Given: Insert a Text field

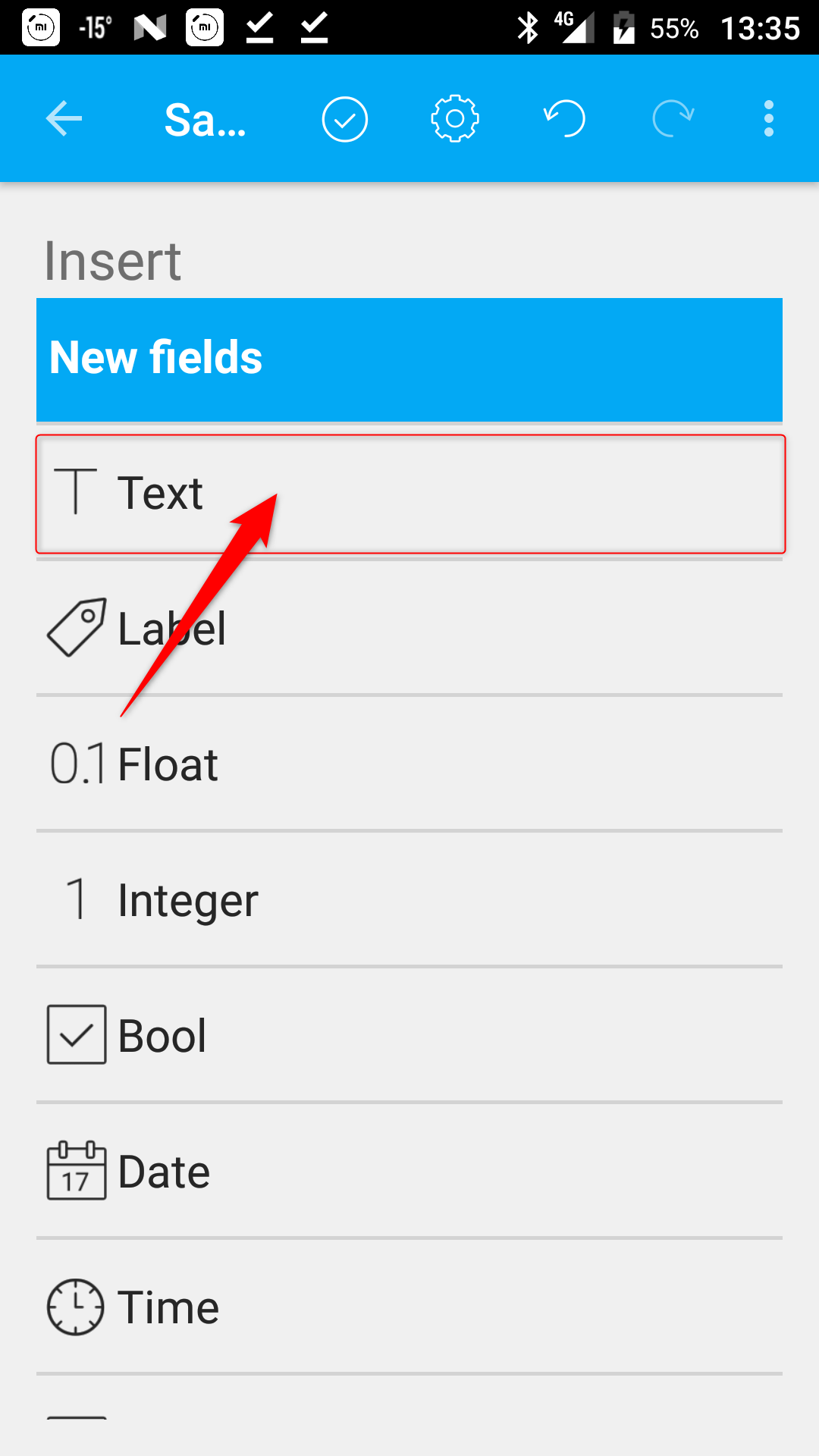Looking at the screenshot, I should point(409,494).
